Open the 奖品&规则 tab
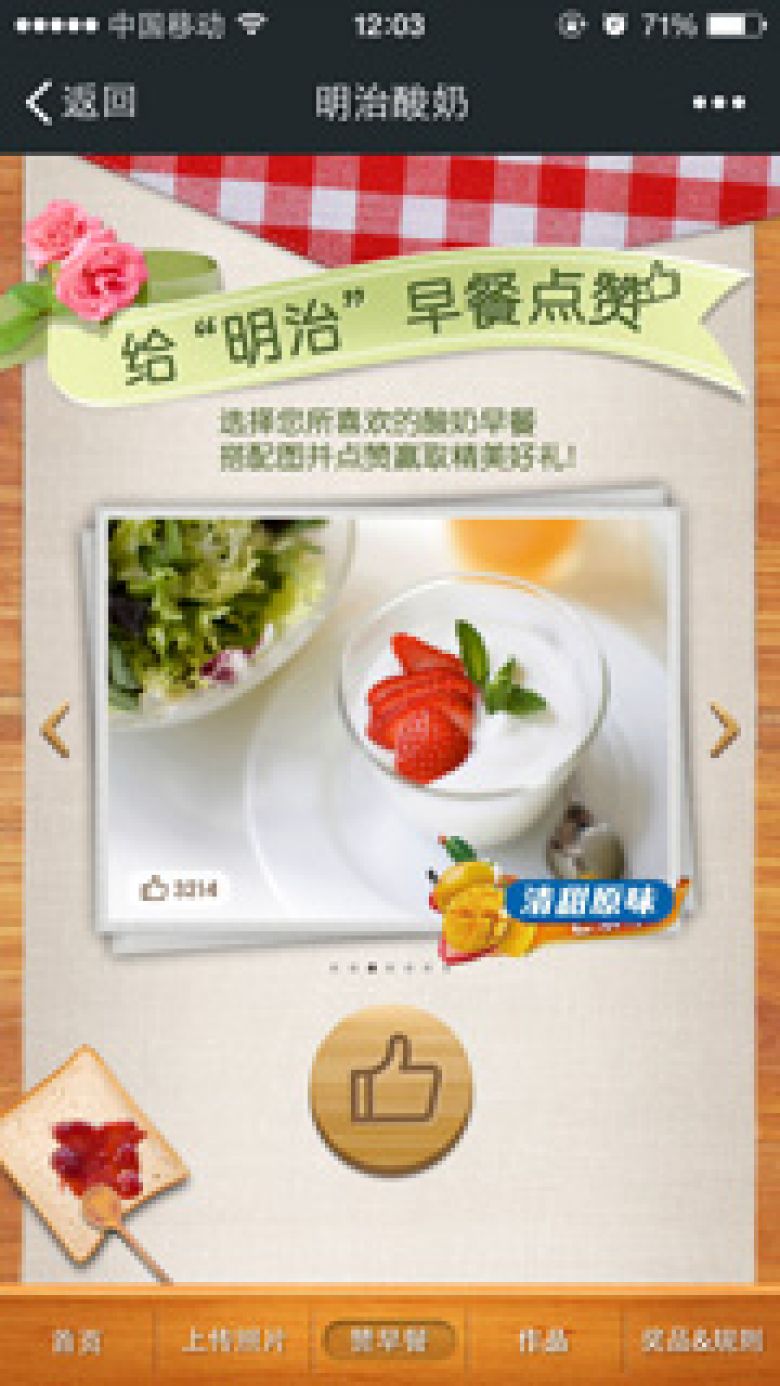Image resolution: width=780 pixels, height=1386 pixels. tap(701, 1341)
